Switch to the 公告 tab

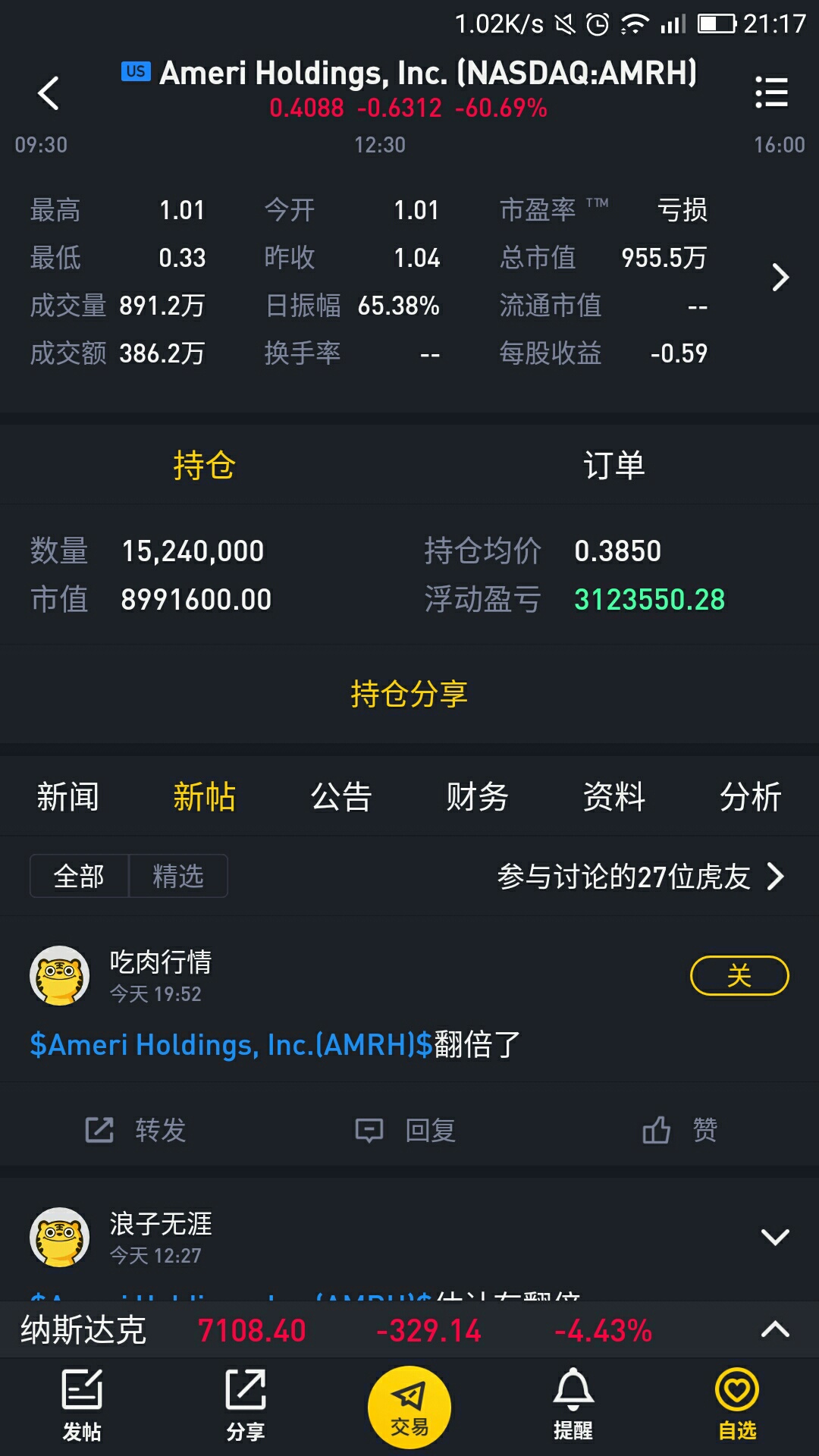tap(340, 797)
